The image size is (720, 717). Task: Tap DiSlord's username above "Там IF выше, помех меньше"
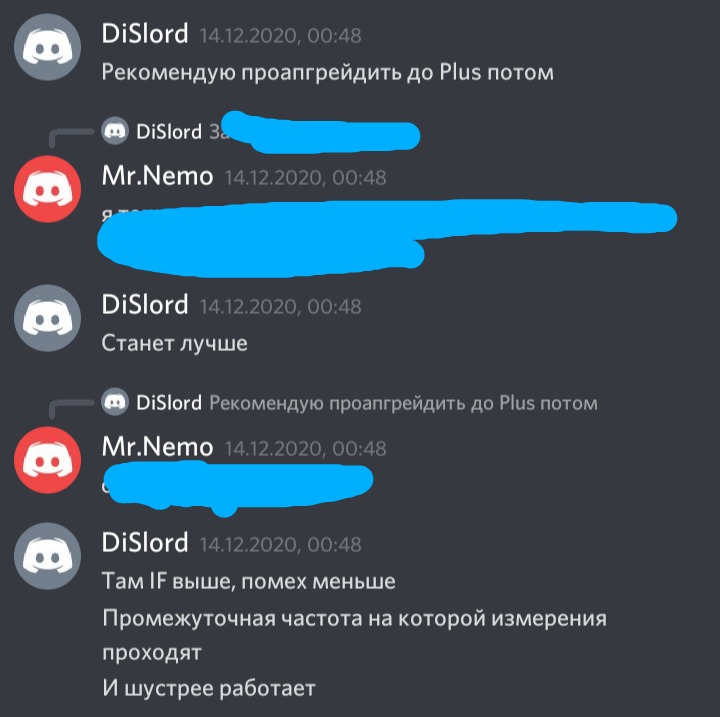click(145, 542)
